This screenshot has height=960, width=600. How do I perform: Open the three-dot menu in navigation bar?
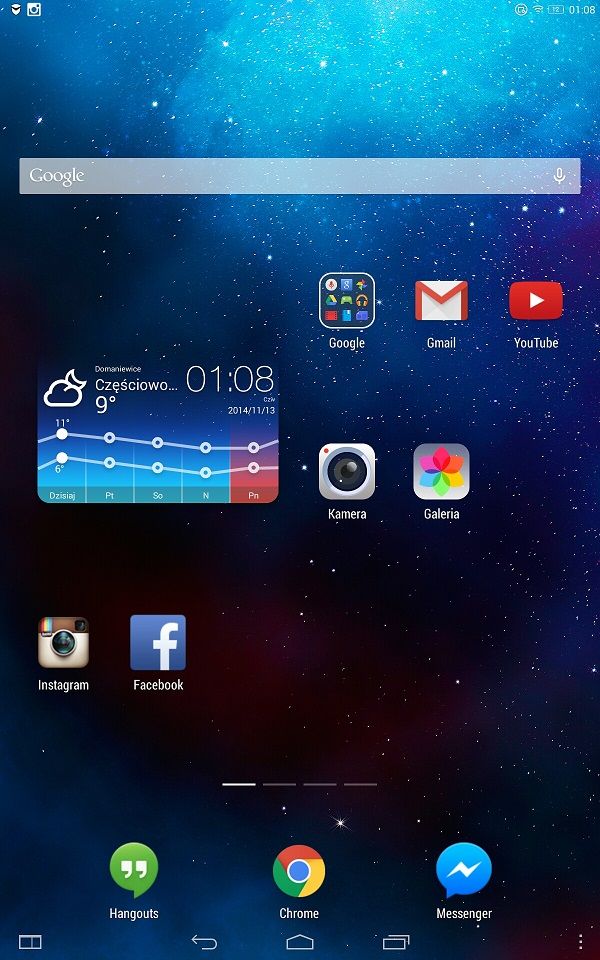pos(580,942)
